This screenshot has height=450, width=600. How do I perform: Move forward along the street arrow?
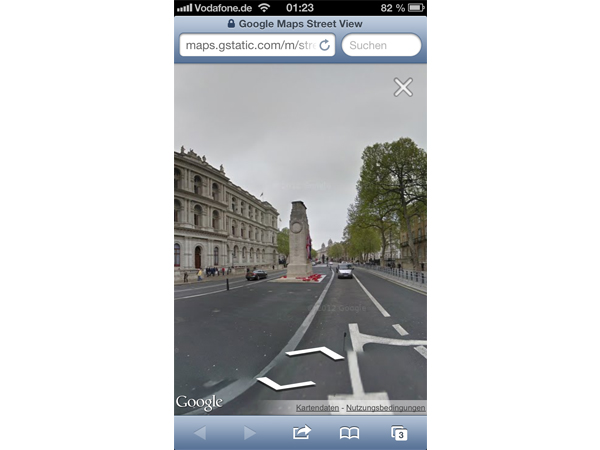(315, 353)
